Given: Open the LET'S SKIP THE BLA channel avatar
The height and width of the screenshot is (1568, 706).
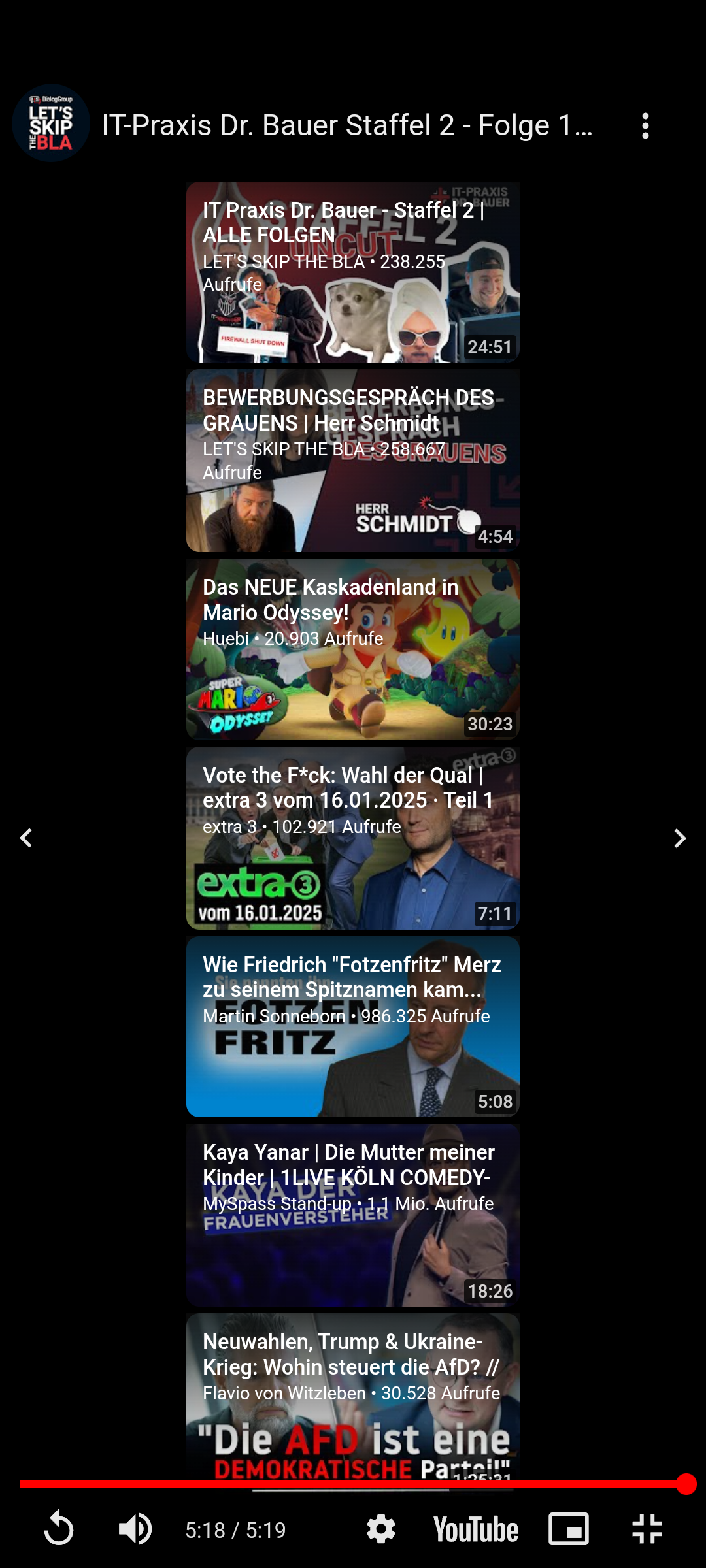Looking at the screenshot, I should [51, 123].
